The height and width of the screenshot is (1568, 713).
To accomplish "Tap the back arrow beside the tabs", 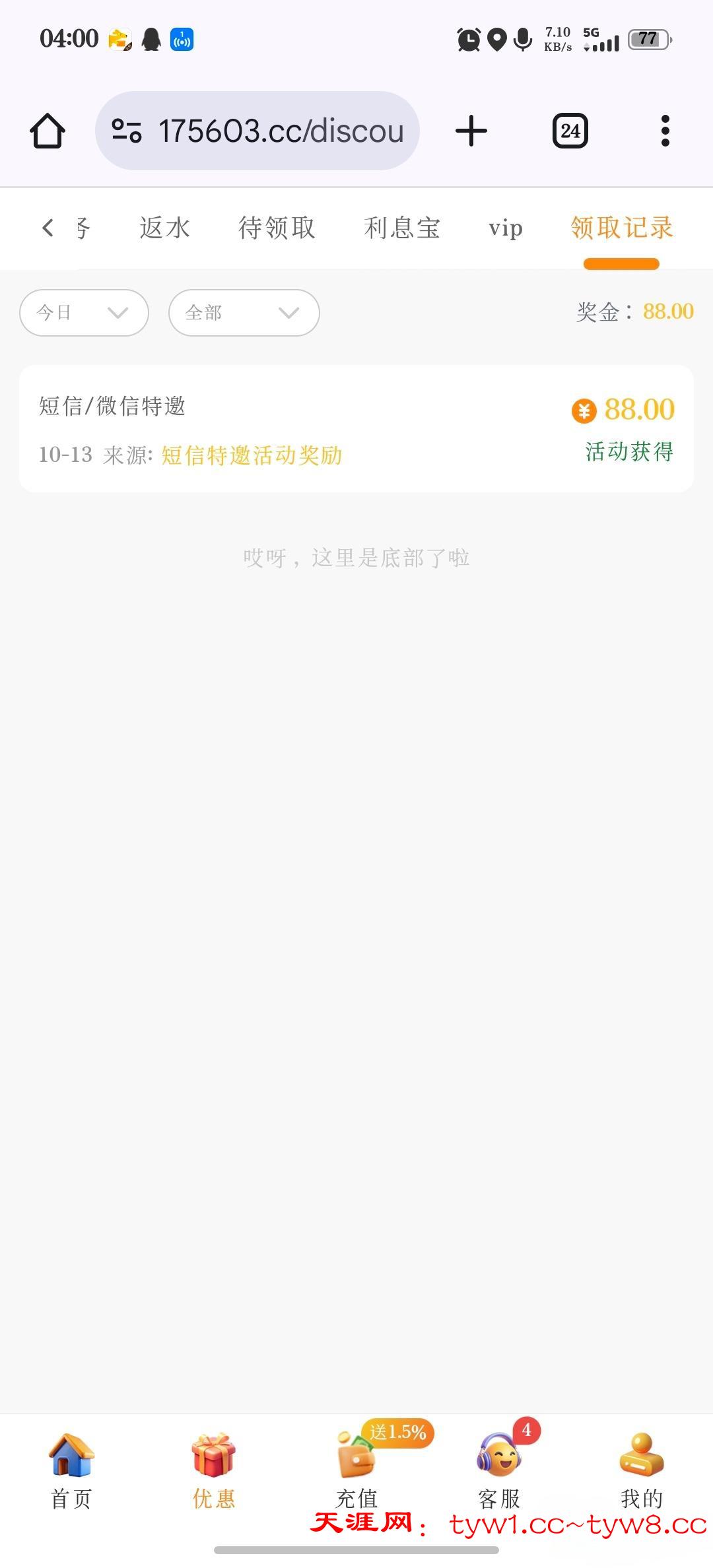I will coord(48,228).
